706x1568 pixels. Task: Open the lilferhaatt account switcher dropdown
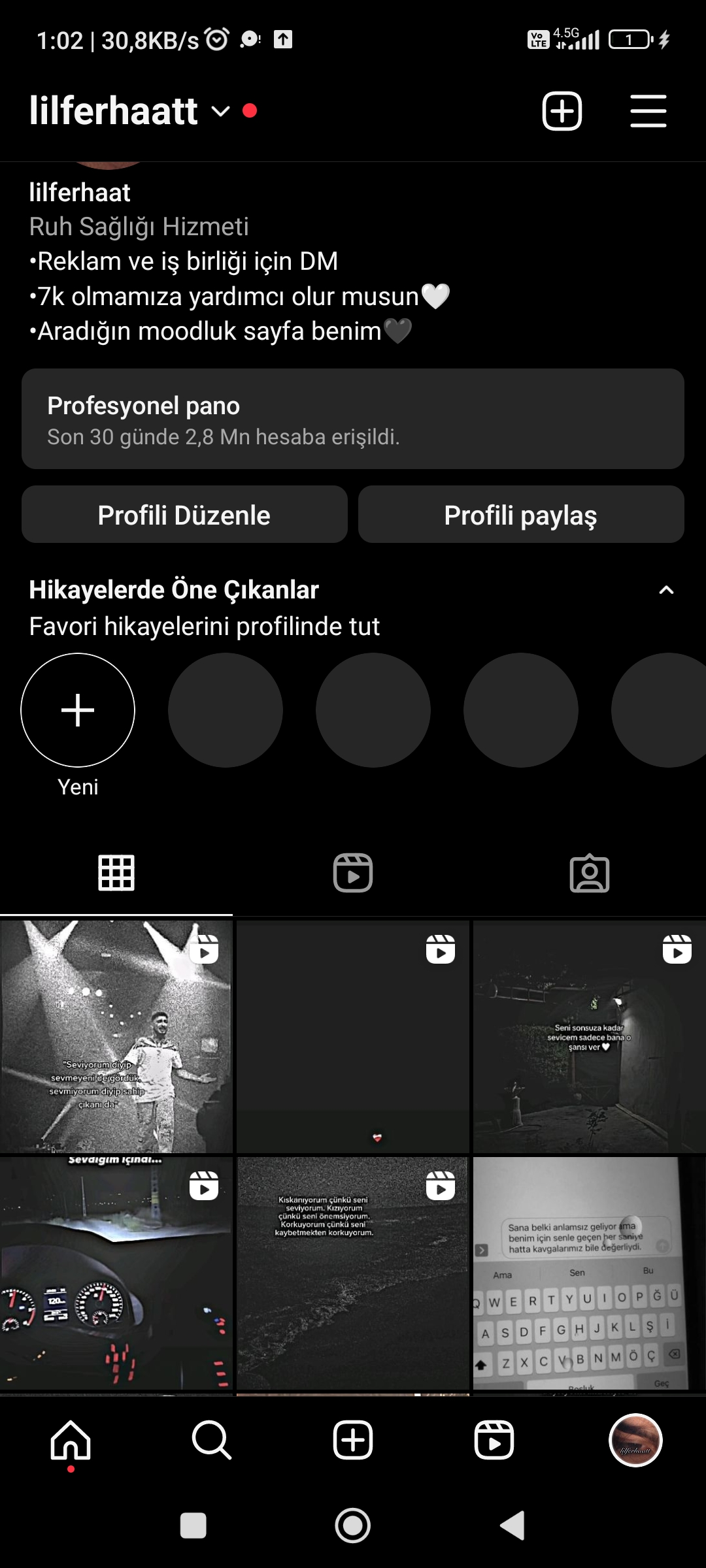(129, 110)
